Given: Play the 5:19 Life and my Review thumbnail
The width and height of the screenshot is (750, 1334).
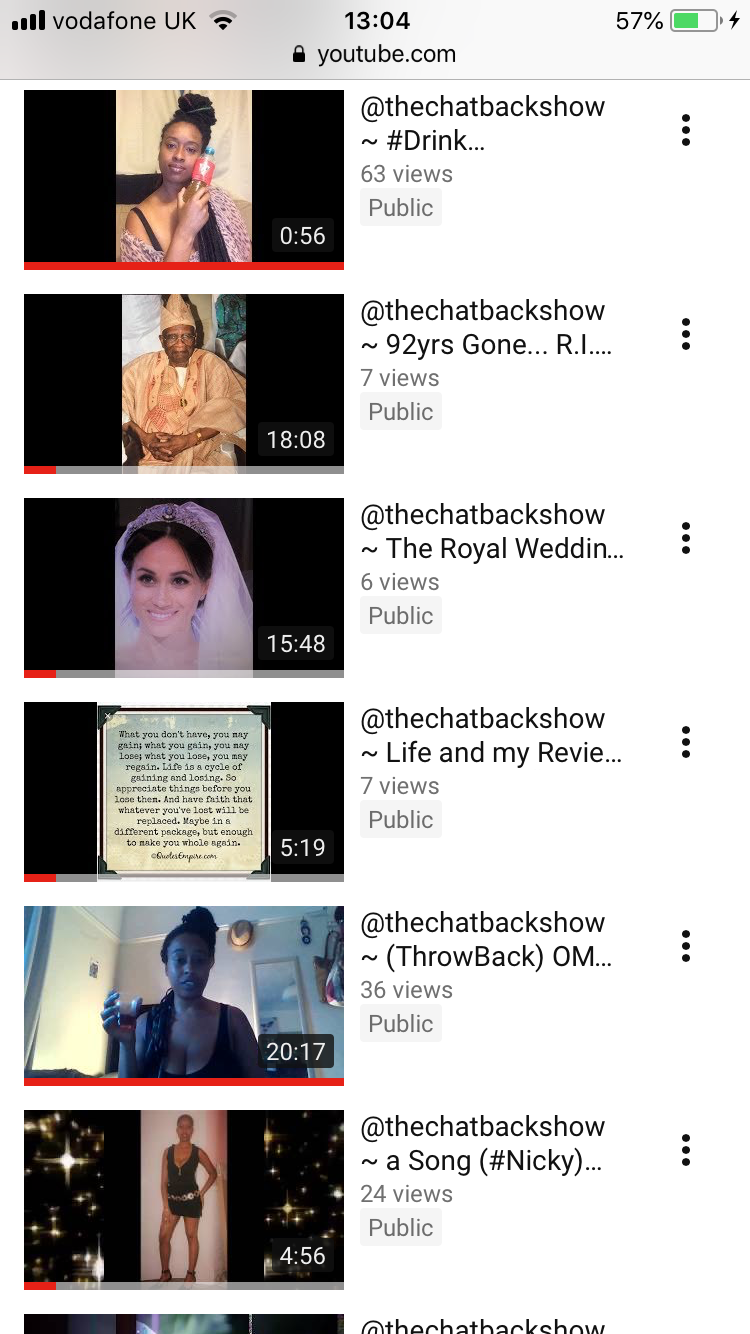Looking at the screenshot, I should point(184,790).
